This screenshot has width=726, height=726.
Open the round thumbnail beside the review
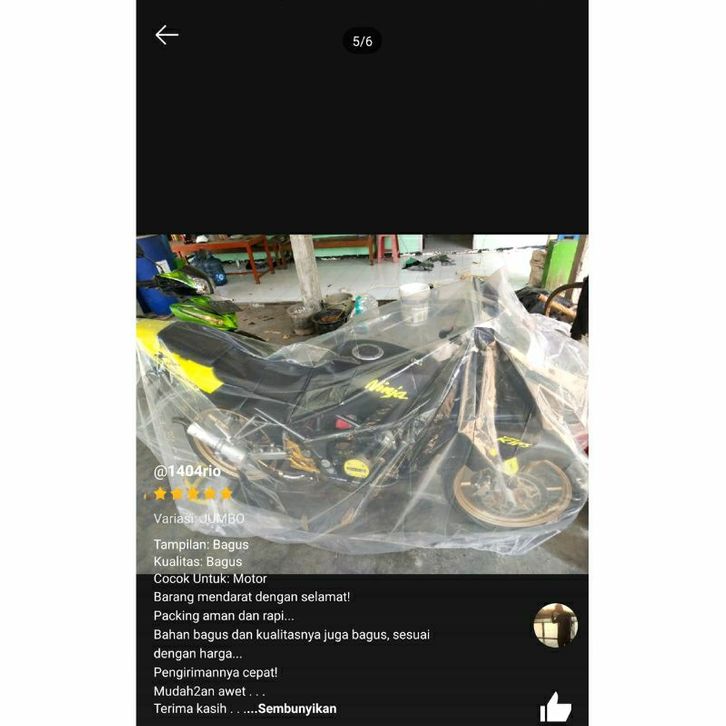pyautogui.click(x=555, y=625)
